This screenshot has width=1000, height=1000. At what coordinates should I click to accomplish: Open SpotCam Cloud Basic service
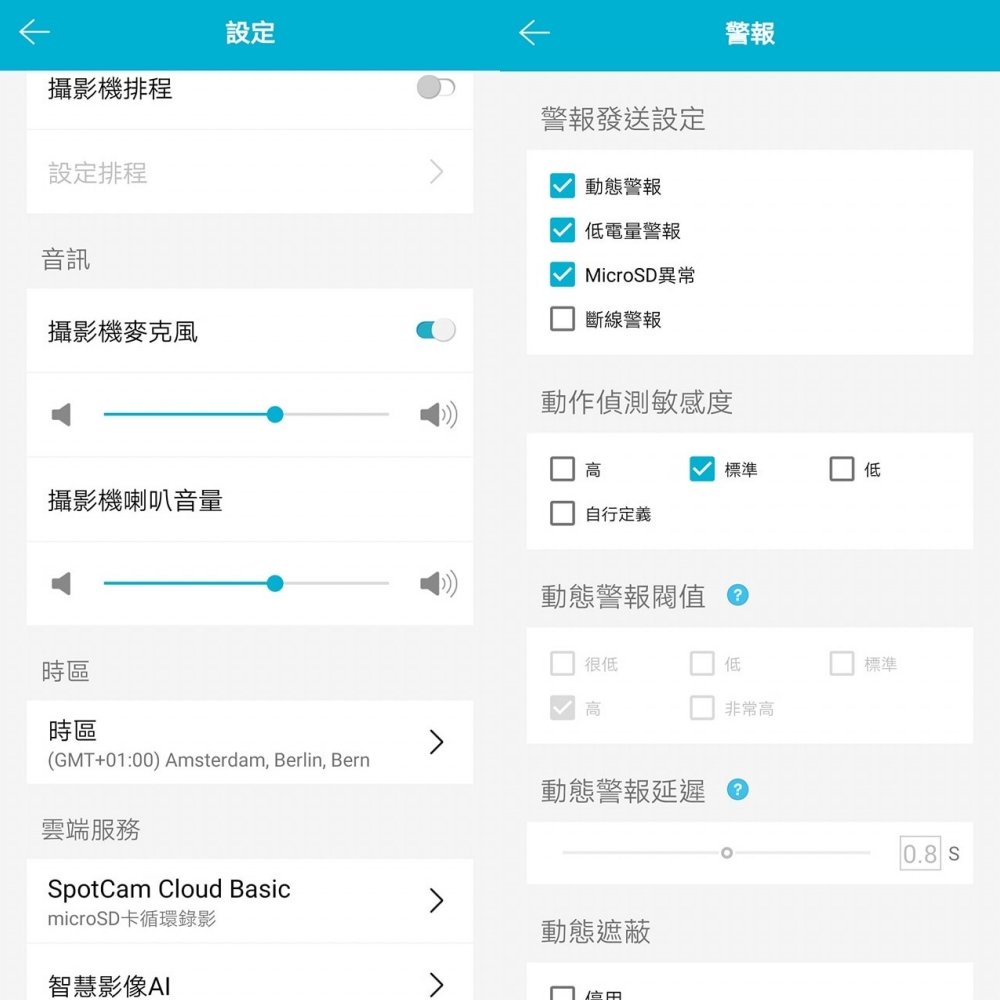point(249,901)
